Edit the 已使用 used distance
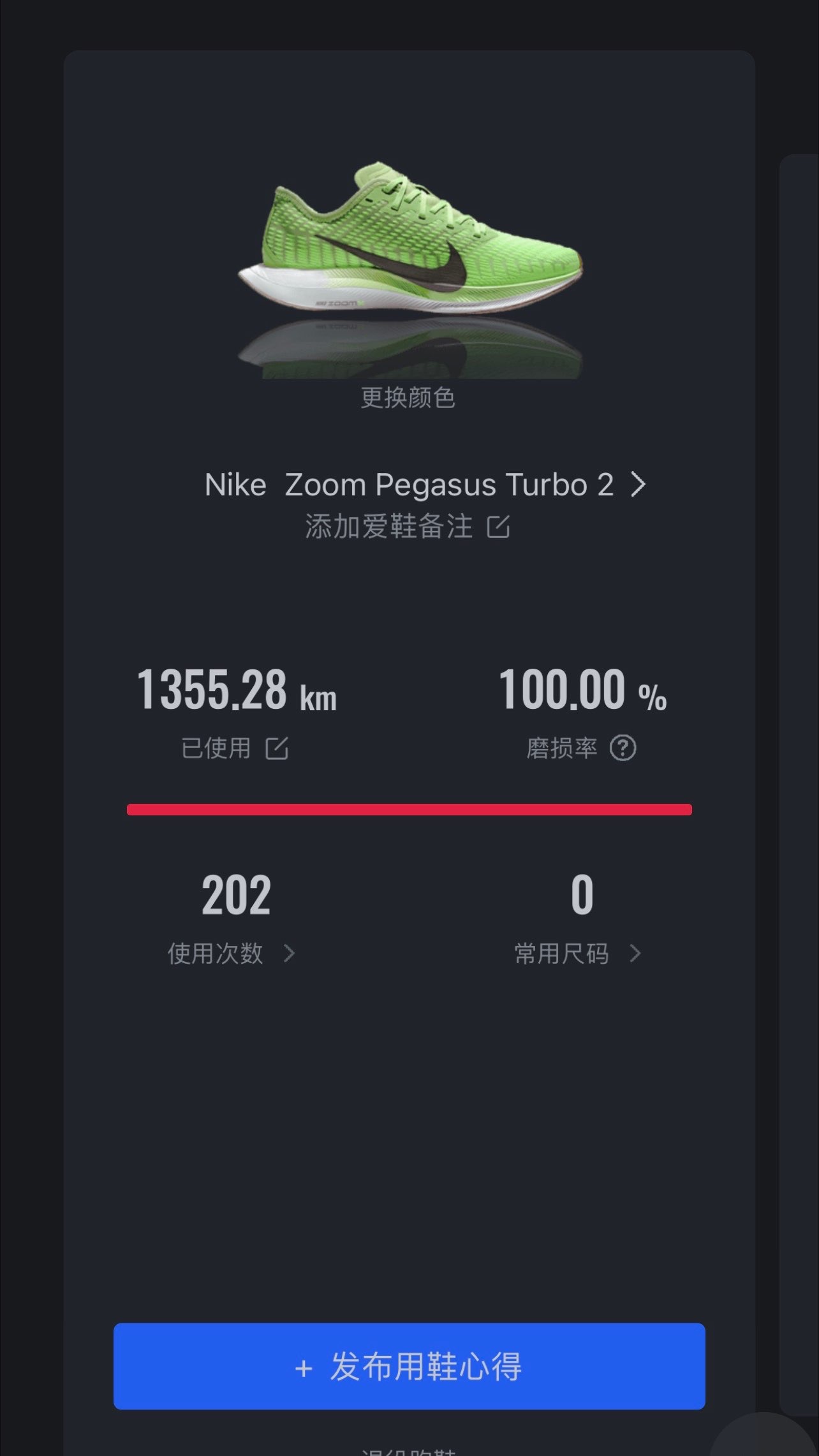This screenshot has width=819, height=1456. tap(277, 748)
